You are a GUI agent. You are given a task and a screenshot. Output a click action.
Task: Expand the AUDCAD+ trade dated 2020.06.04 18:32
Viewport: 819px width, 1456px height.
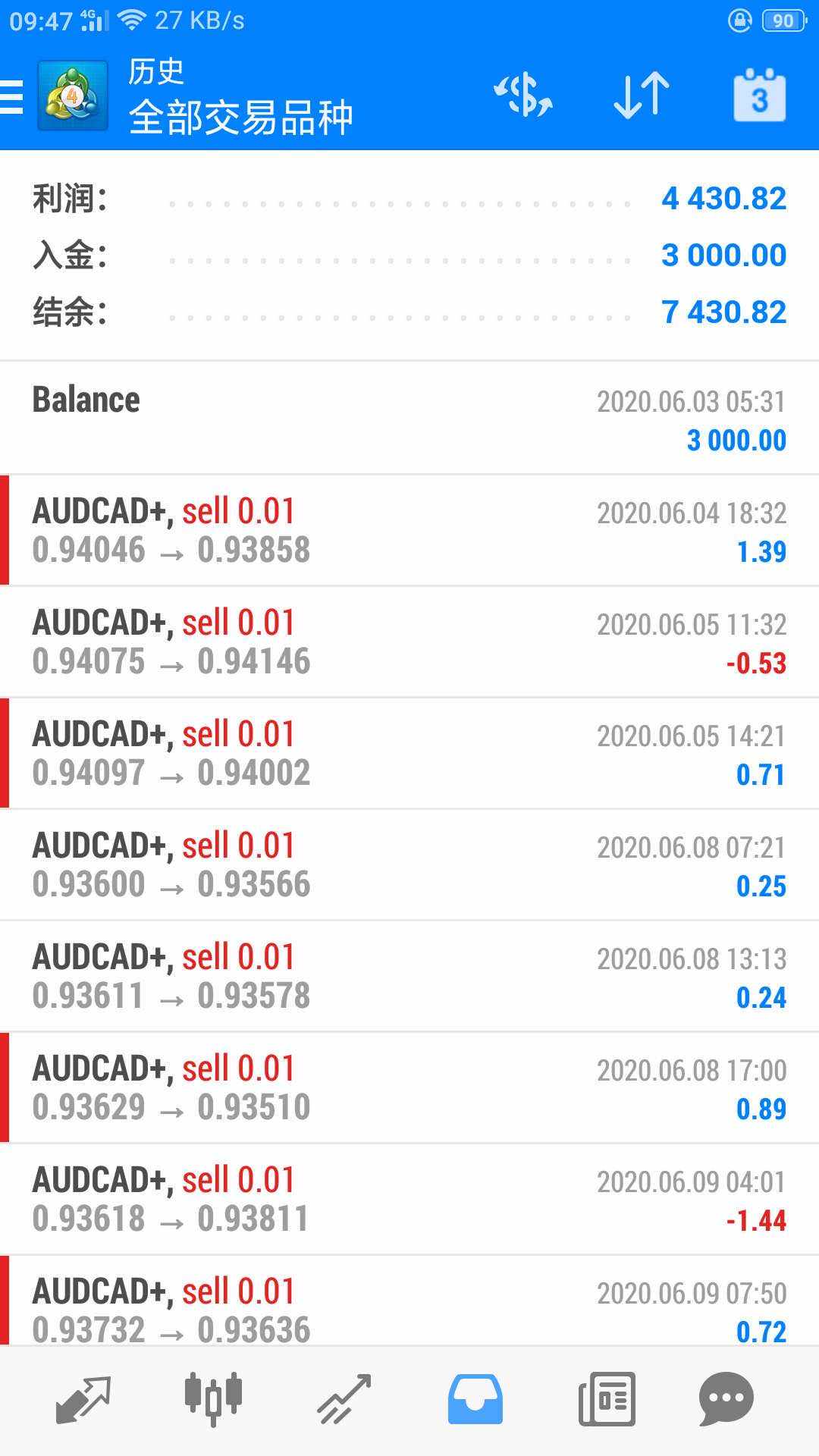coord(409,530)
